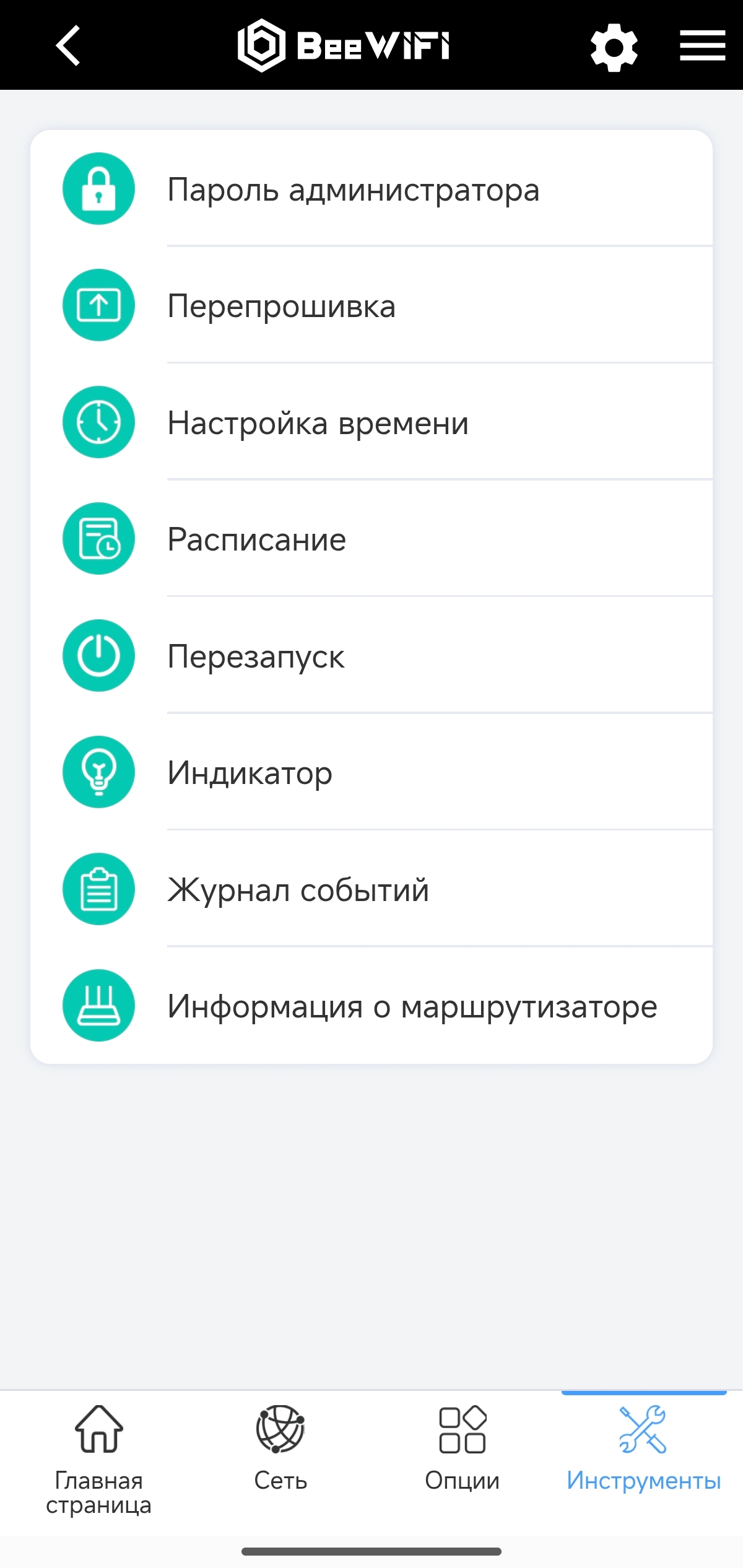
Task: Switch to the Главная страница tab
Action: click(x=98, y=1459)
